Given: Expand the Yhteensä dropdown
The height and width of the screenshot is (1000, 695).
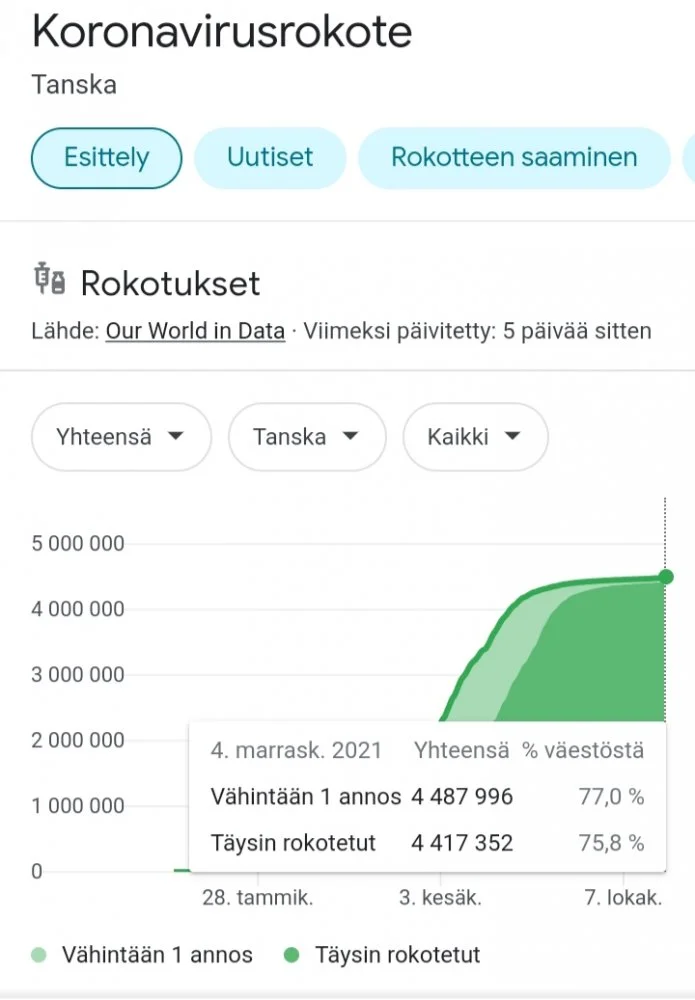Looking at the screenshot, I should (121, 437).
